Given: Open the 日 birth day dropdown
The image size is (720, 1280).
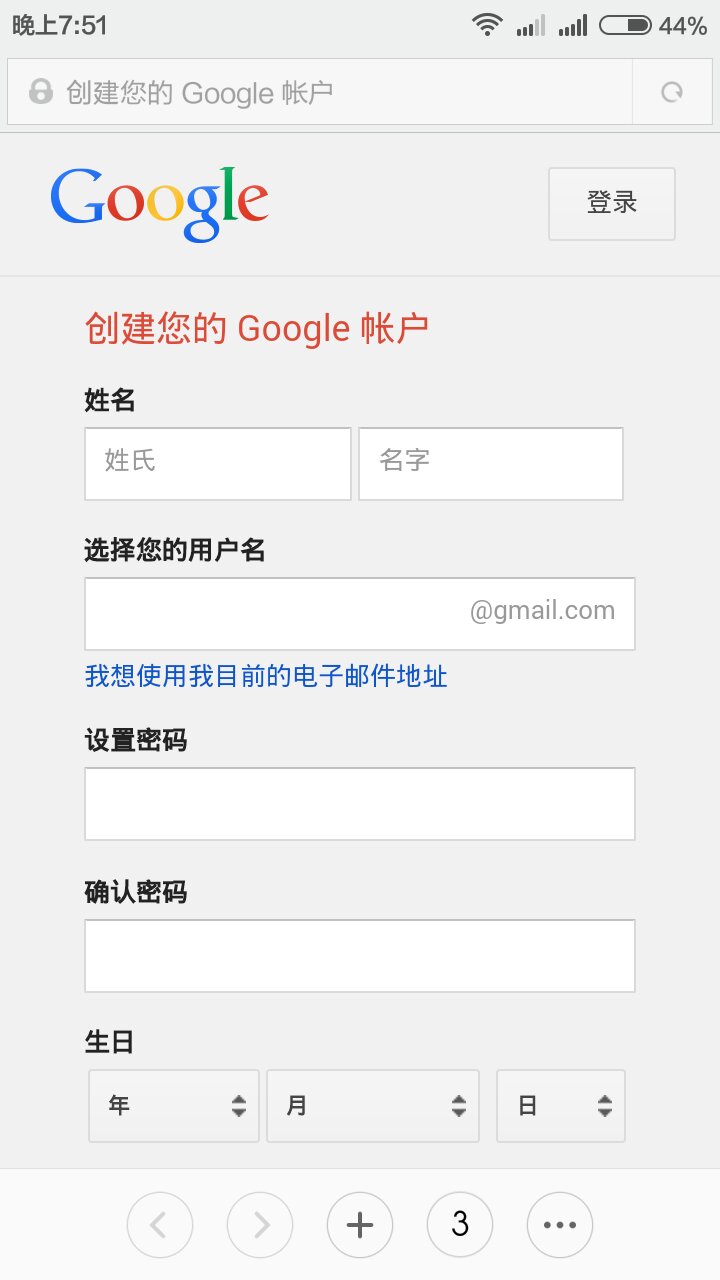Looking at the screenshot, I should point(561,1106).
